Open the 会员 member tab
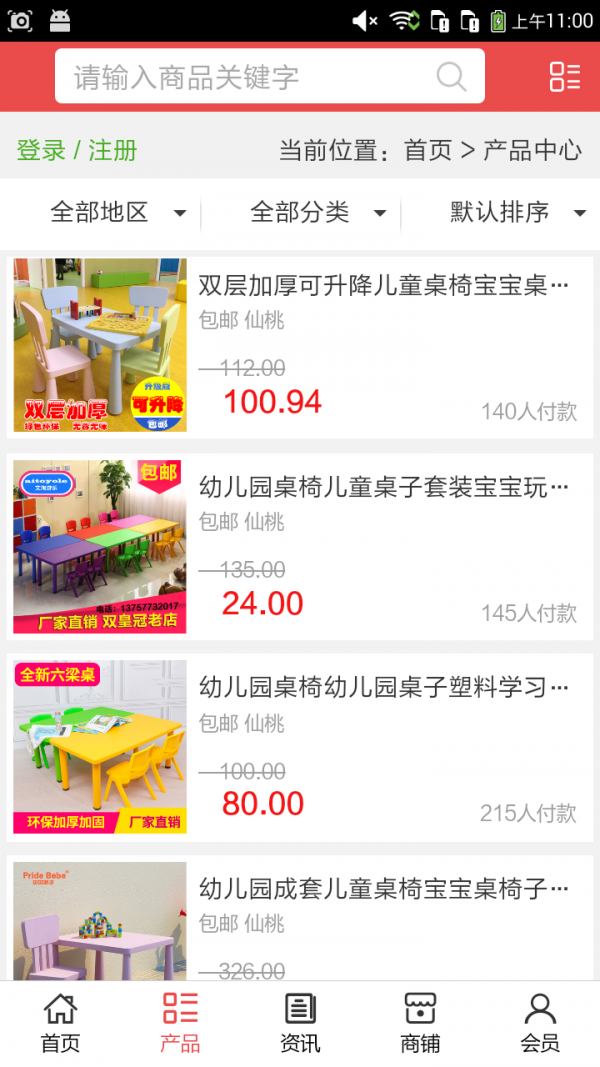The image size is (600, 1067). [540, 1023]
